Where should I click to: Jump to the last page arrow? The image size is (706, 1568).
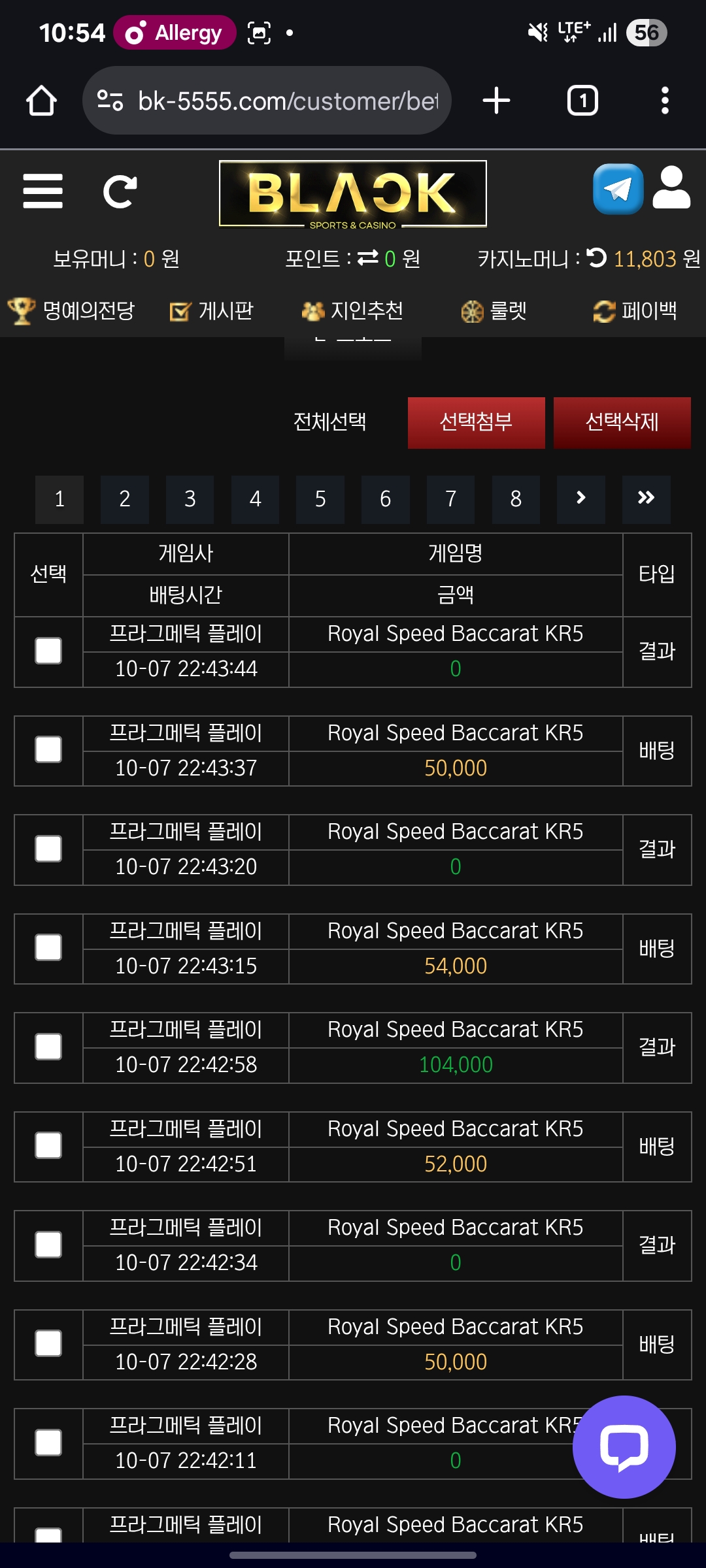[646, 499]
